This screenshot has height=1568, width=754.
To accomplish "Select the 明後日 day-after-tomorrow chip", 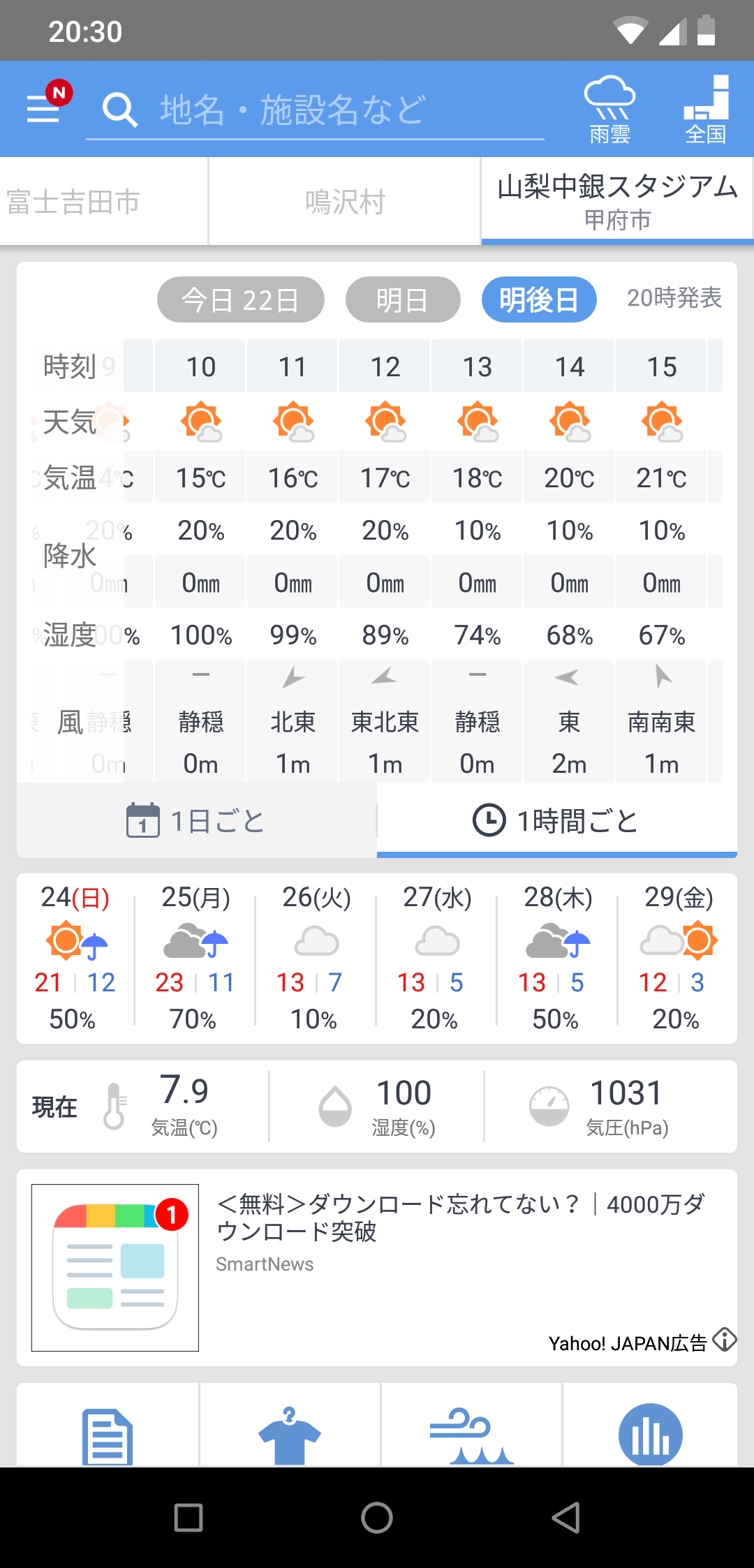I will [x=539, y=299].
